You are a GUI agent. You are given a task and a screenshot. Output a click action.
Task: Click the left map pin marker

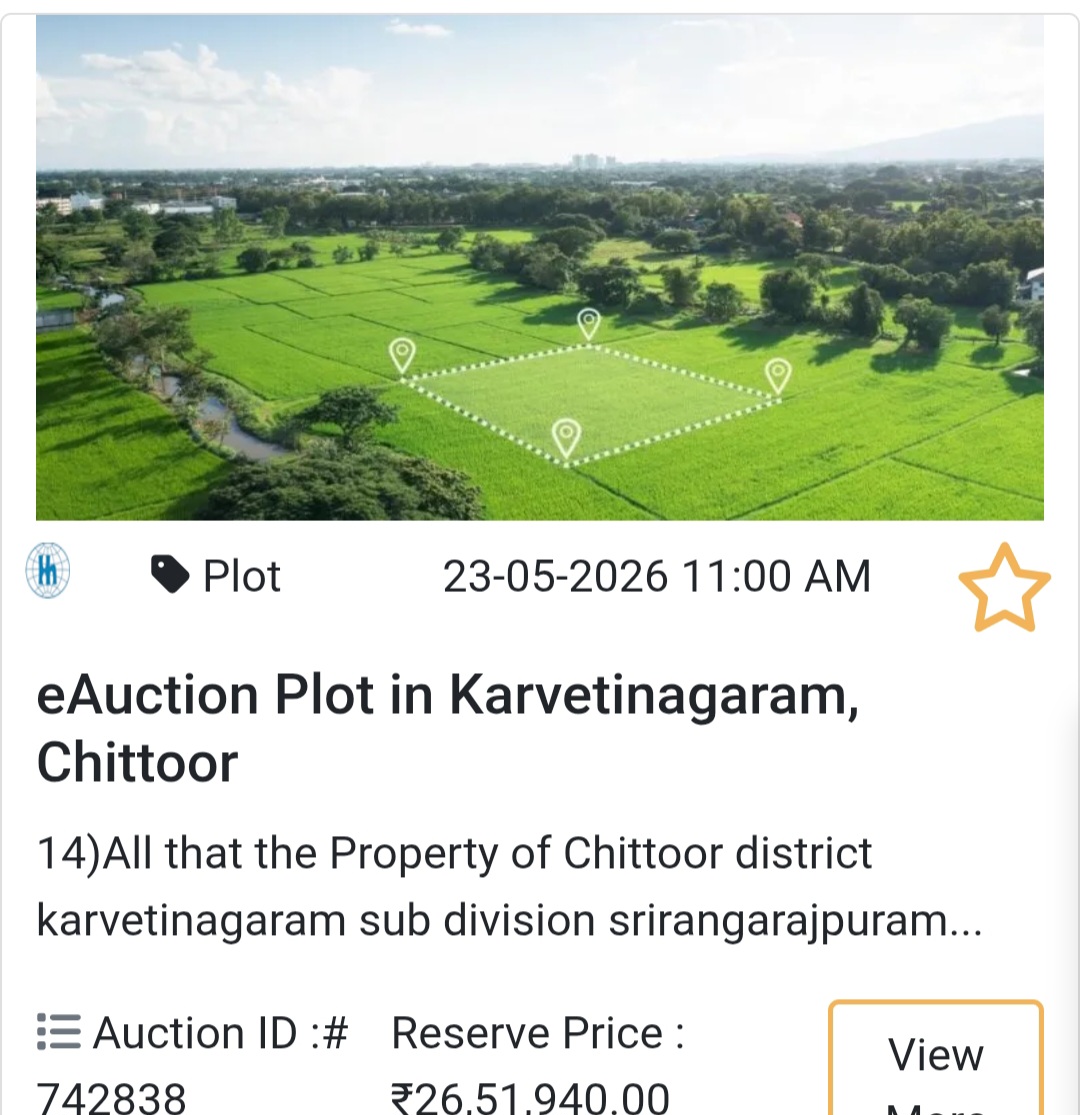point(403,352)
